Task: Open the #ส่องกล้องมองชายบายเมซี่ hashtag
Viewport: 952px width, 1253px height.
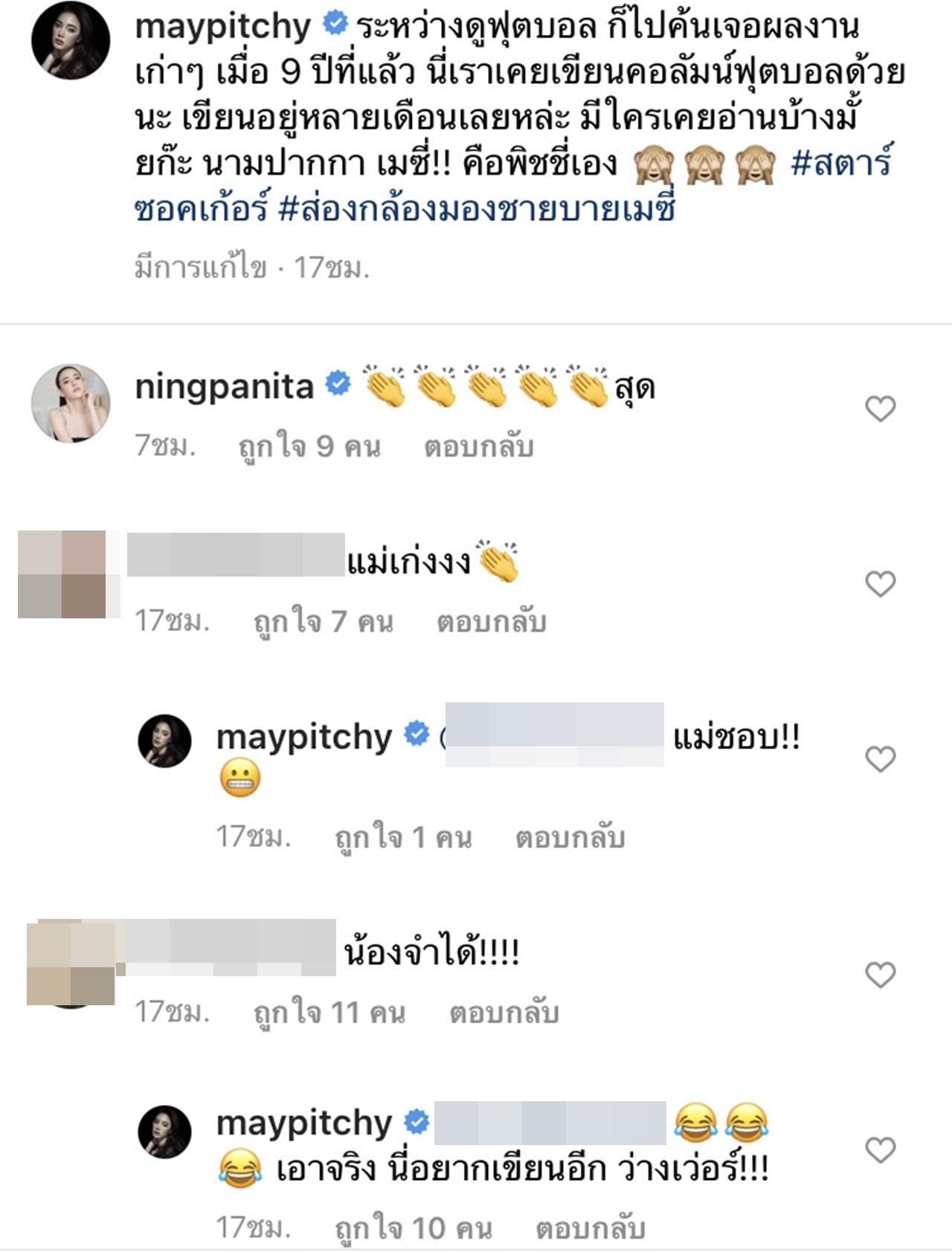Action: (476, 210)
